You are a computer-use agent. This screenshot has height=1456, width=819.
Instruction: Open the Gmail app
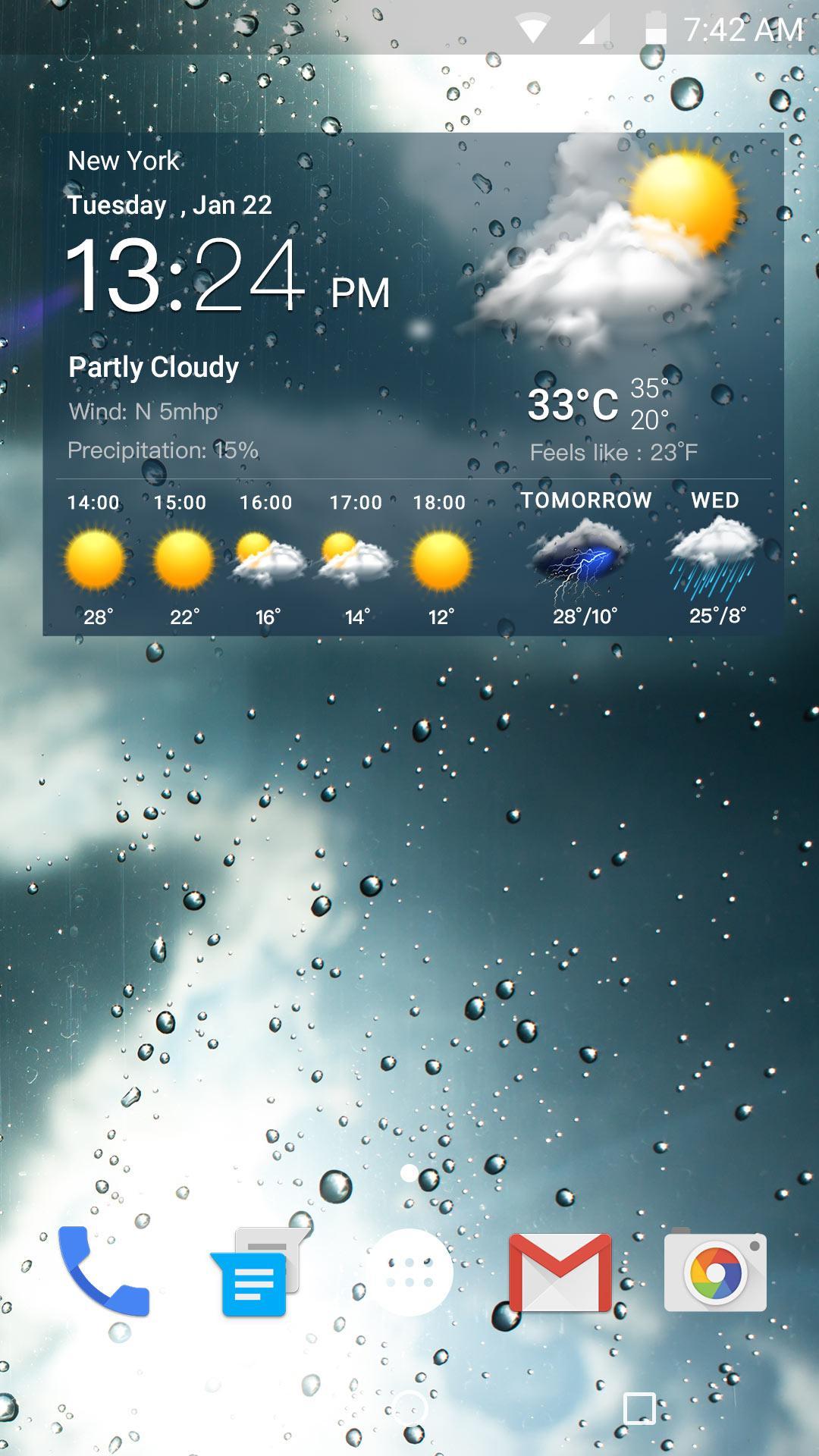560,1272
